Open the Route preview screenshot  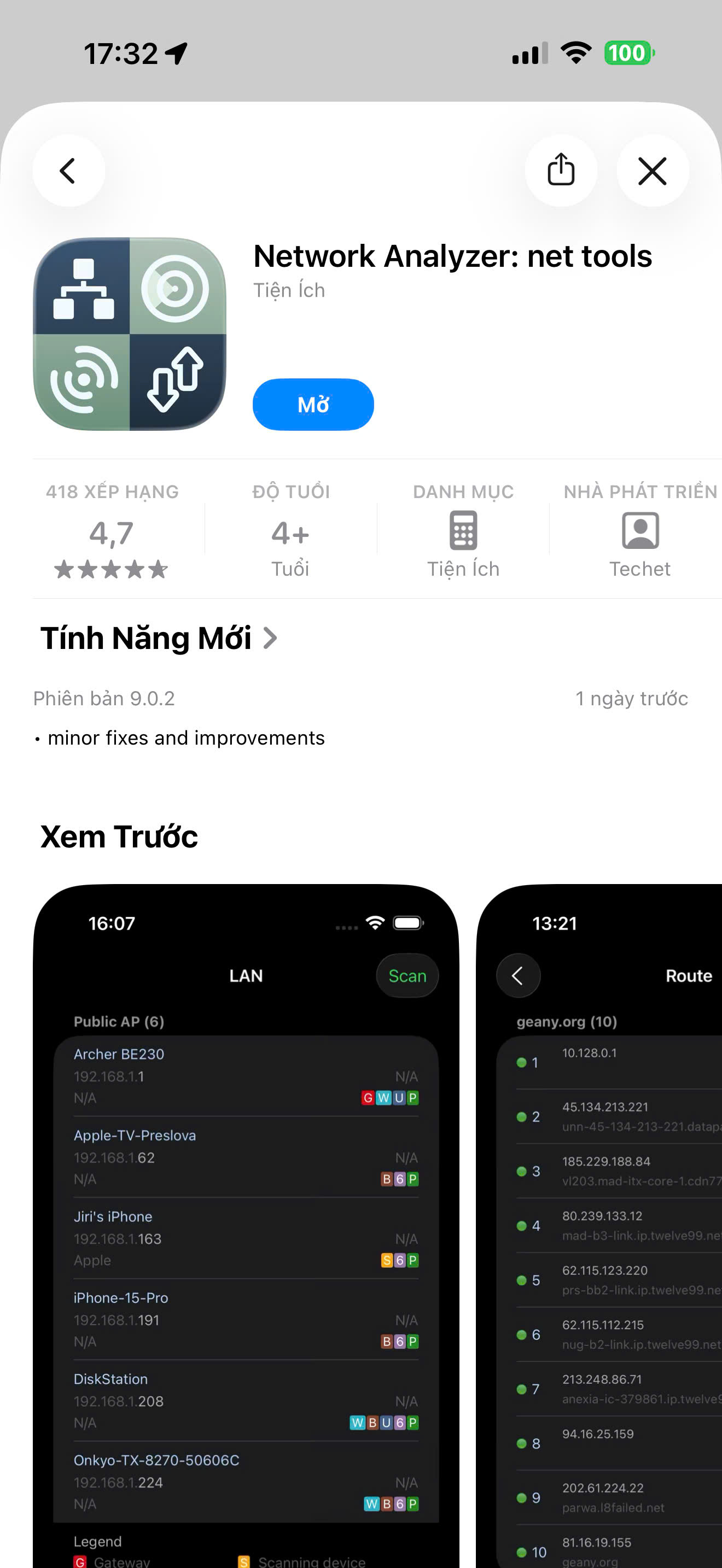pos(615,1218)
